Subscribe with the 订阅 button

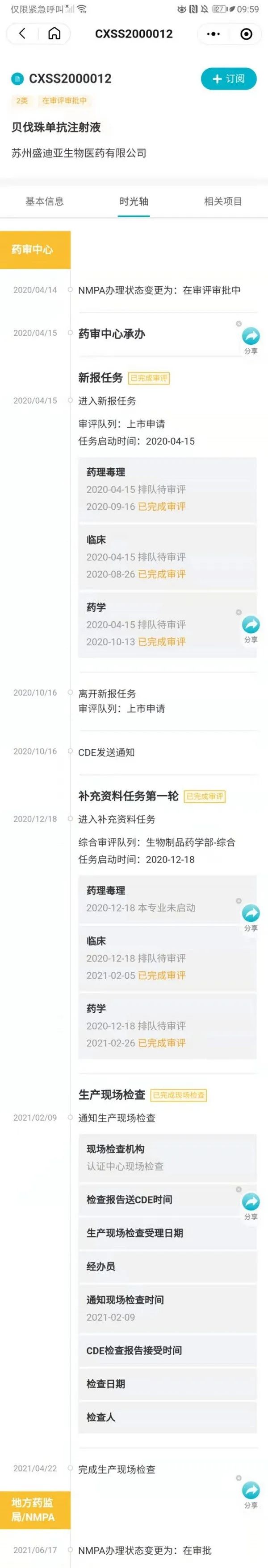click(x=228, y=78)
